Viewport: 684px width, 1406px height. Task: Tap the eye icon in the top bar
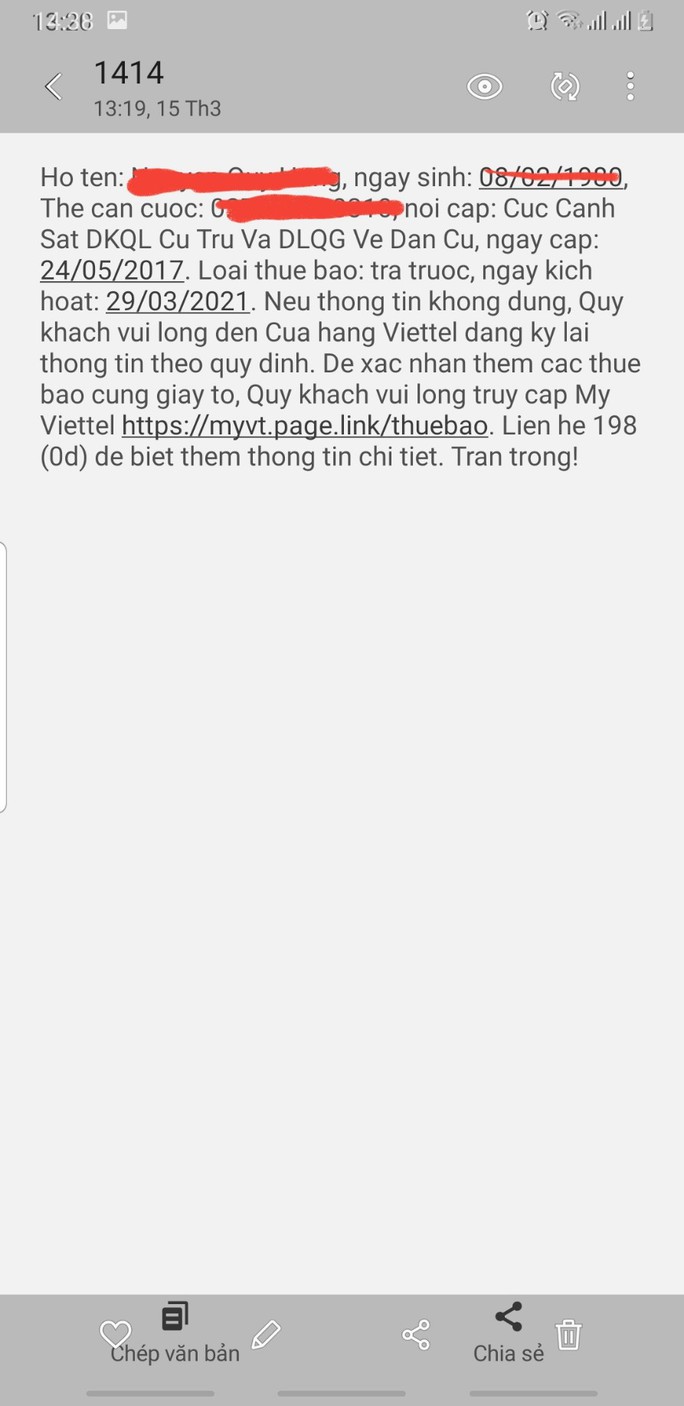pos(485,87)
